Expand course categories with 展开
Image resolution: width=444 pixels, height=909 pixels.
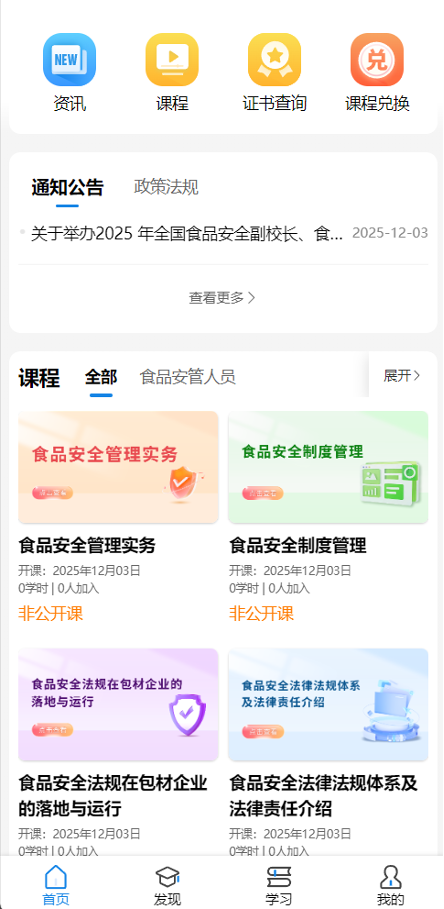point(402,376)
